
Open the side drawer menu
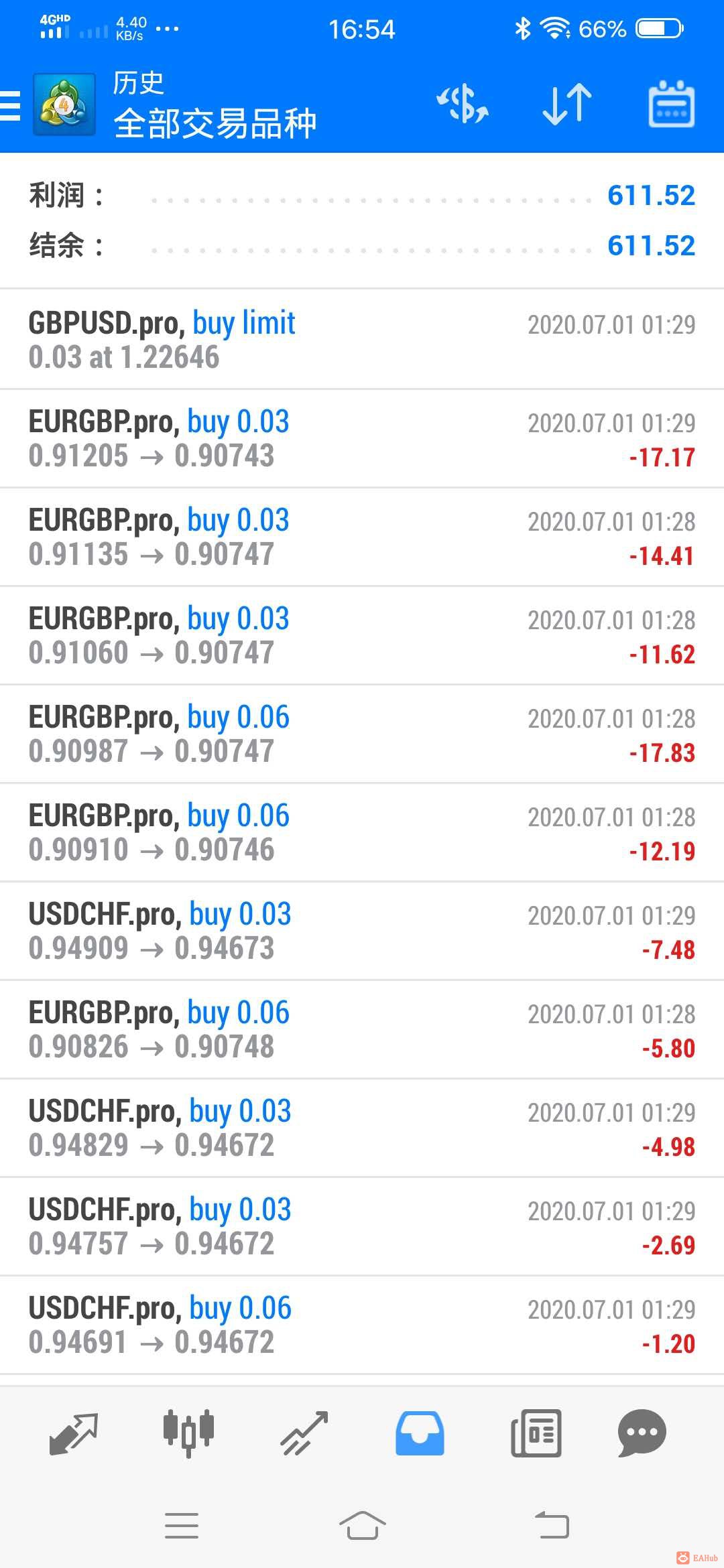coord(11,105)
